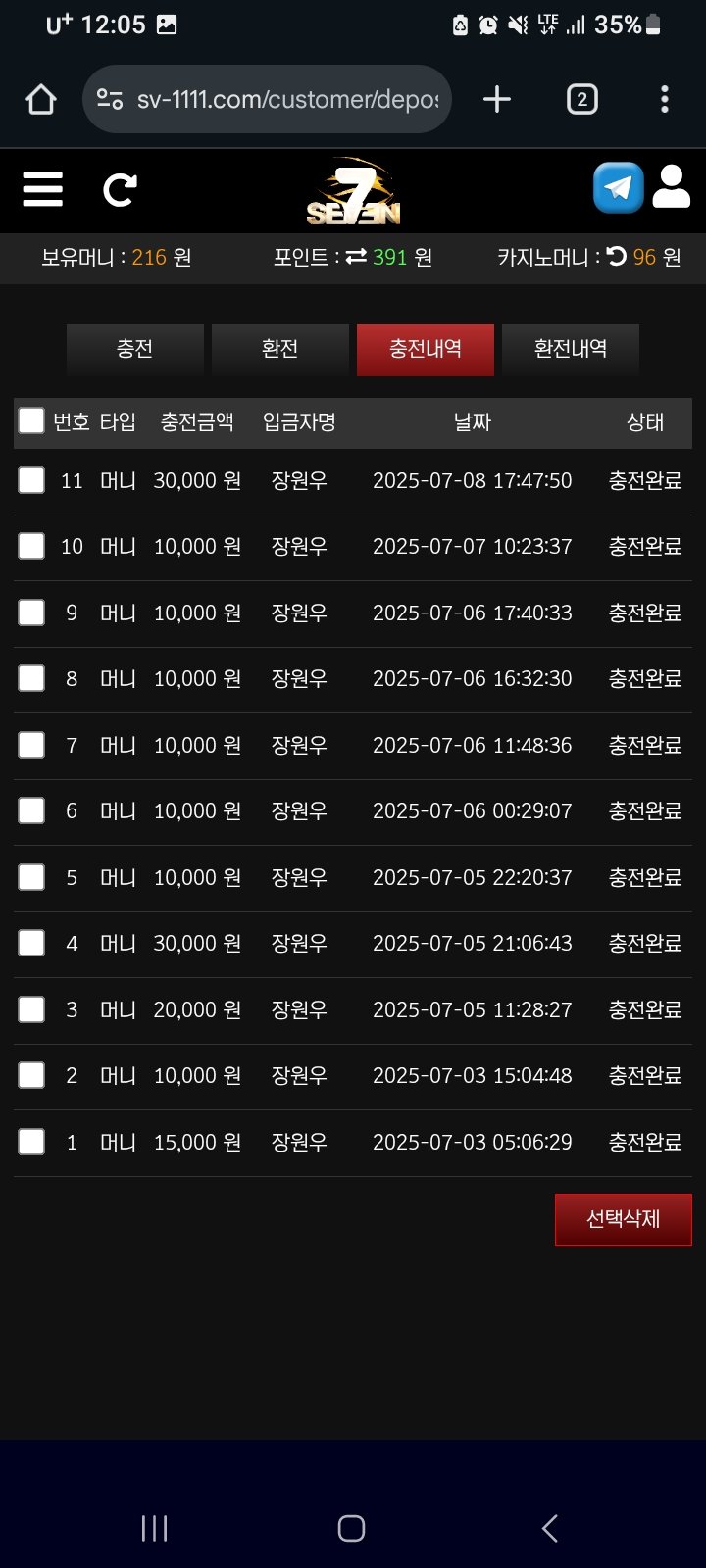Select the 충전내역 tab
The height and width of the screenshot is (1568, 706).
click(426, 349)
